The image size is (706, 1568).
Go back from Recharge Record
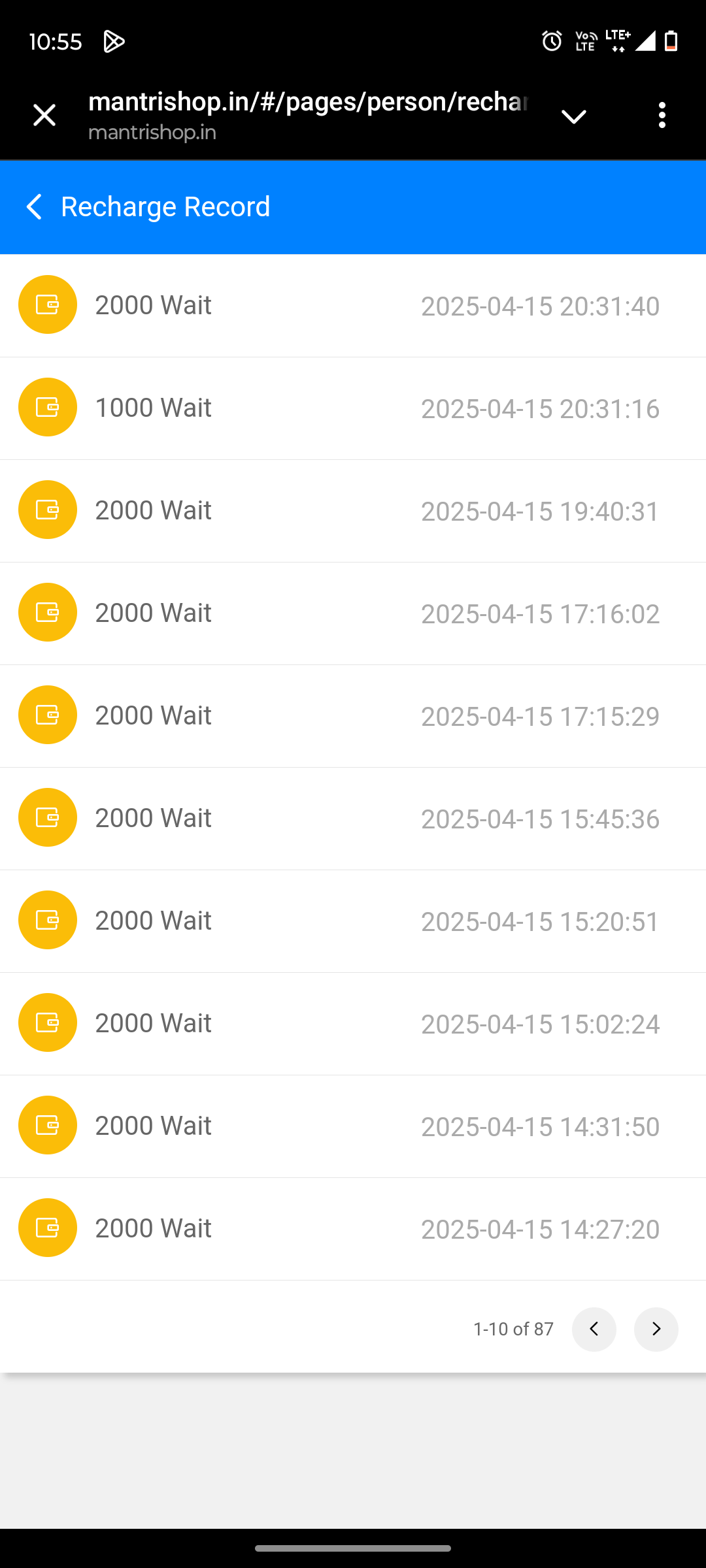click(34, 206)
